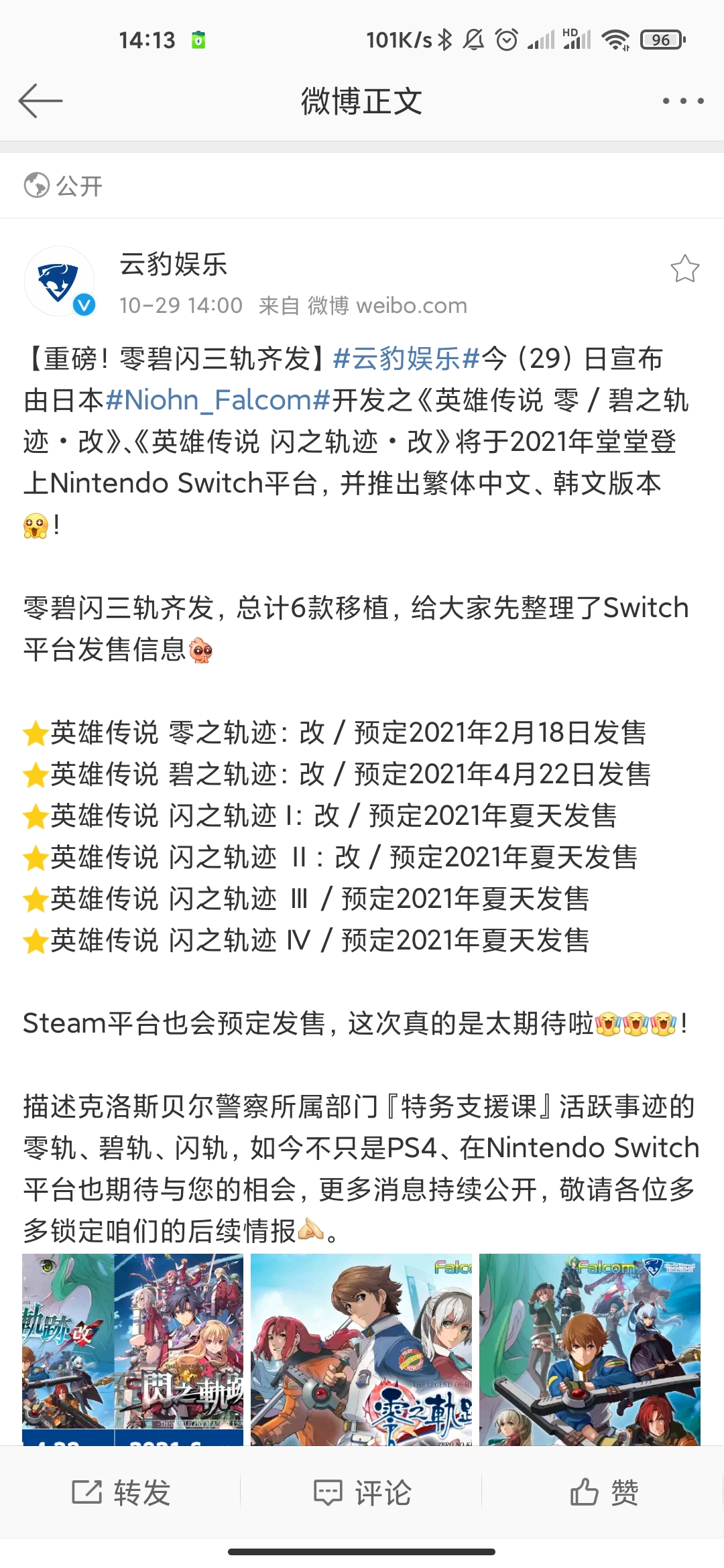
Task: Open the #云豹娱乐# hashtag topic
Action: pos(406,358)
